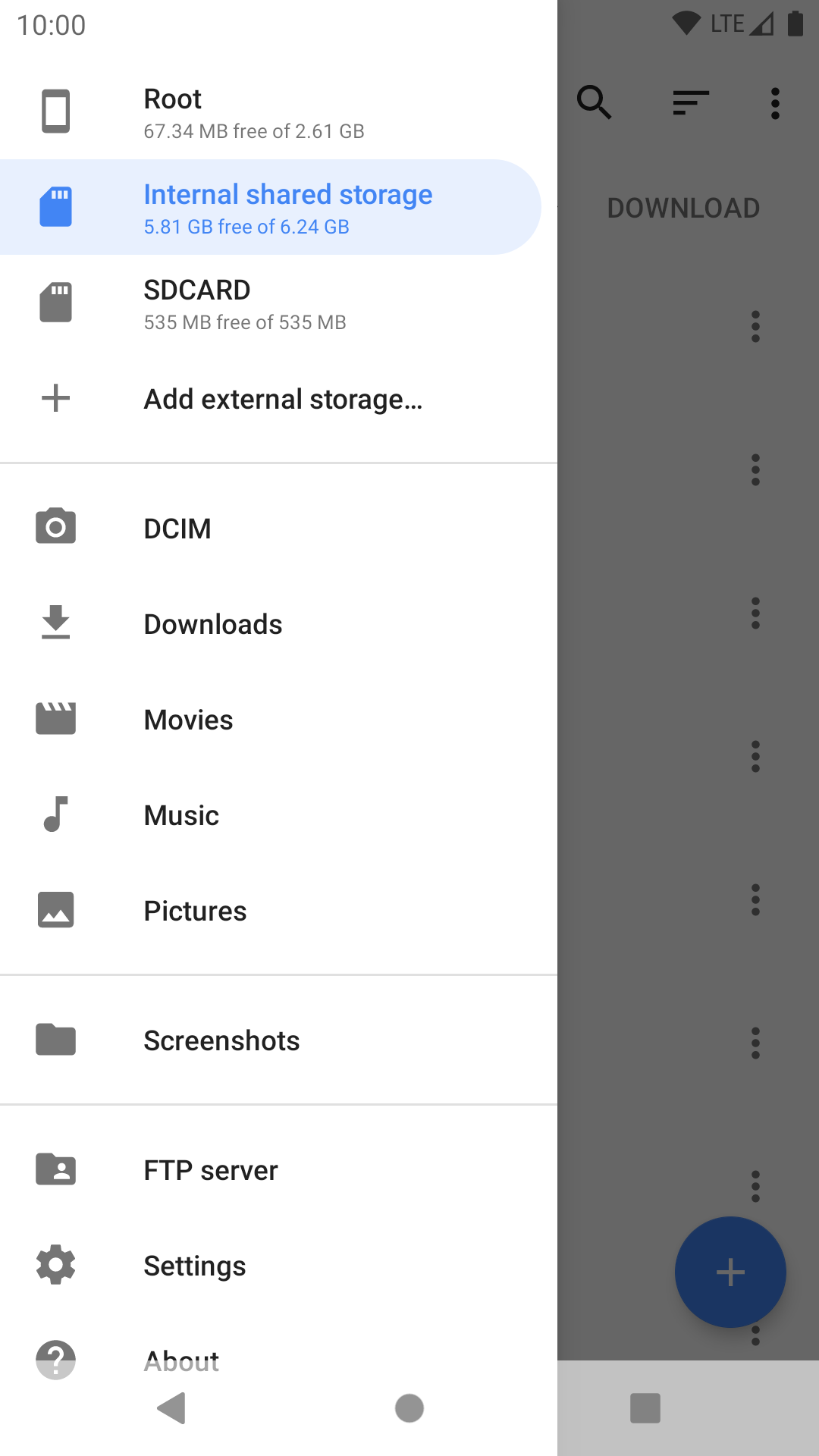
Task: Tap the system back button
Action: [172, 1408]
